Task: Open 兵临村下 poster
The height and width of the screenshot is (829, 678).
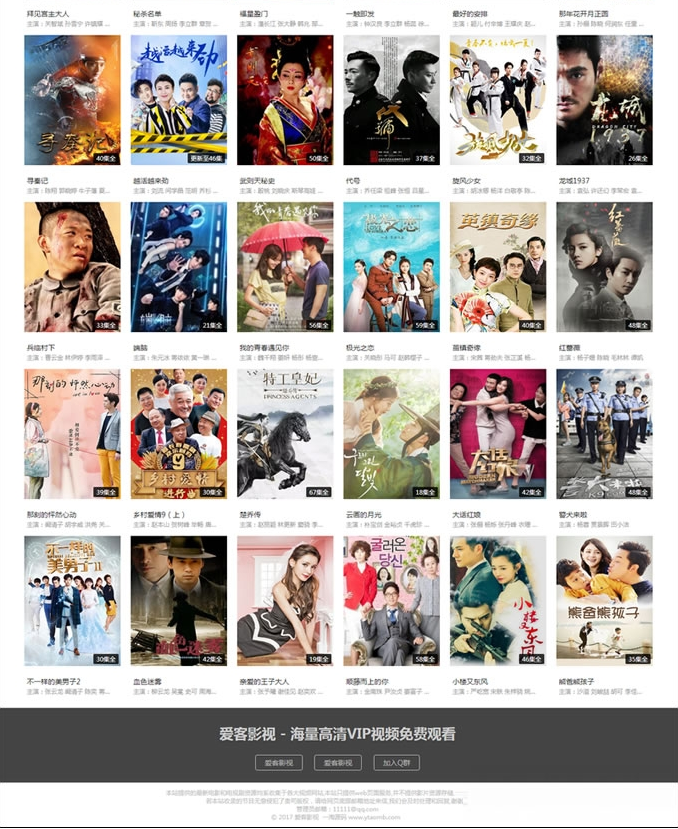Action: 72,267
